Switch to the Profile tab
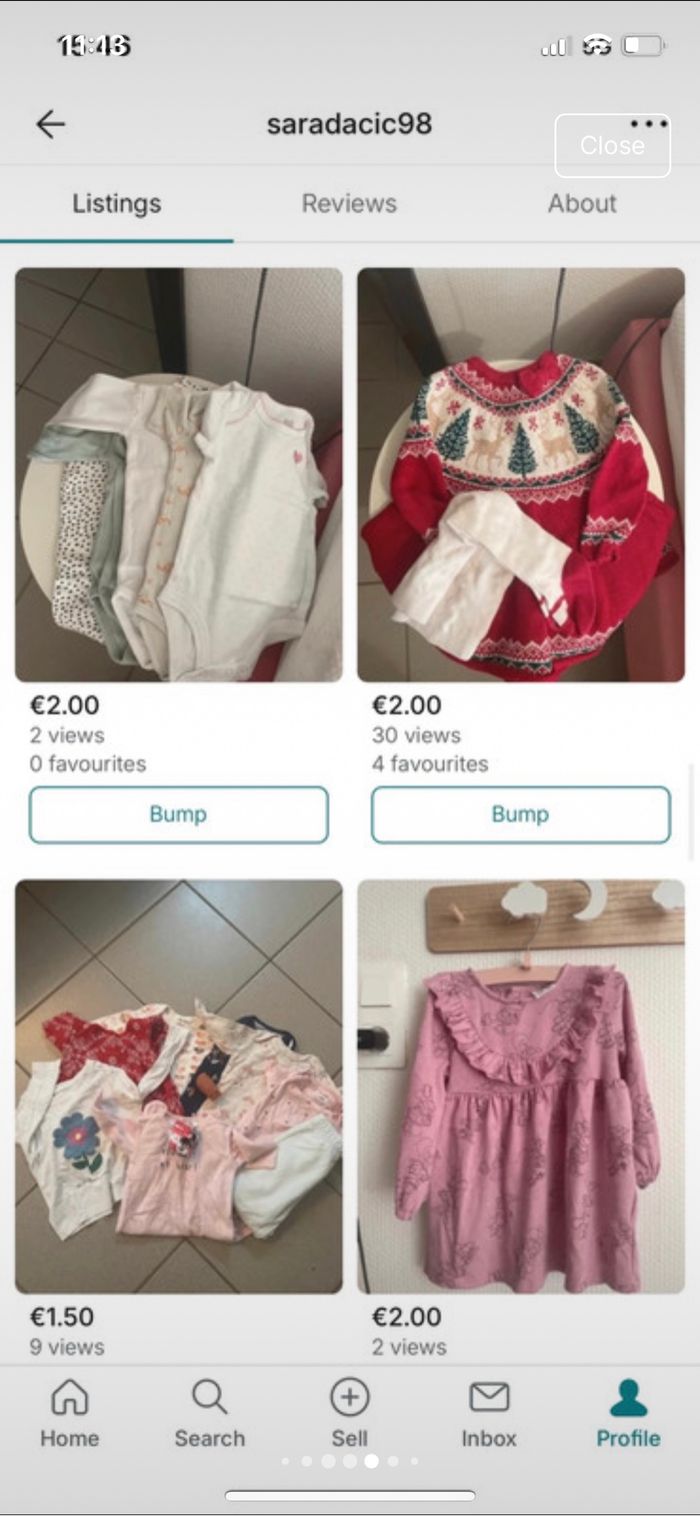 [628, 1413]
